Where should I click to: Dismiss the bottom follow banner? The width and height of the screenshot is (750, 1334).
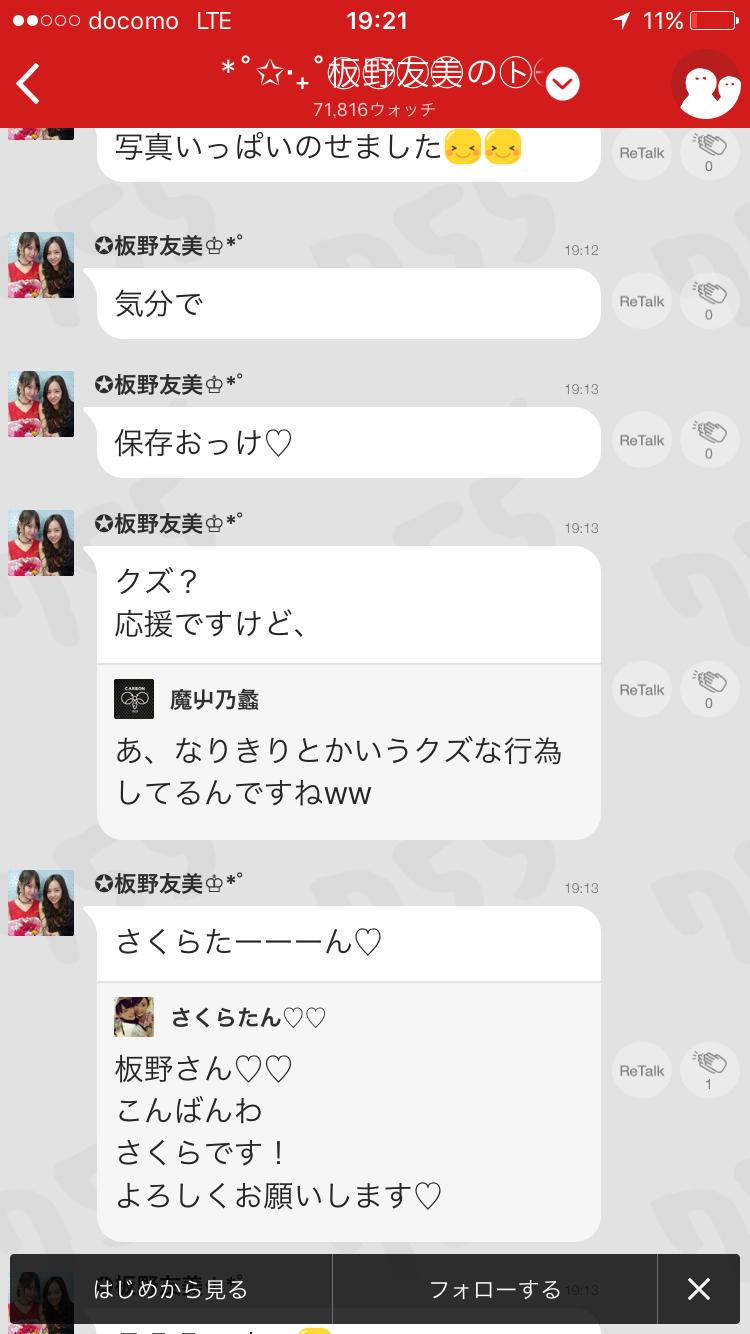coord(699,1289)
